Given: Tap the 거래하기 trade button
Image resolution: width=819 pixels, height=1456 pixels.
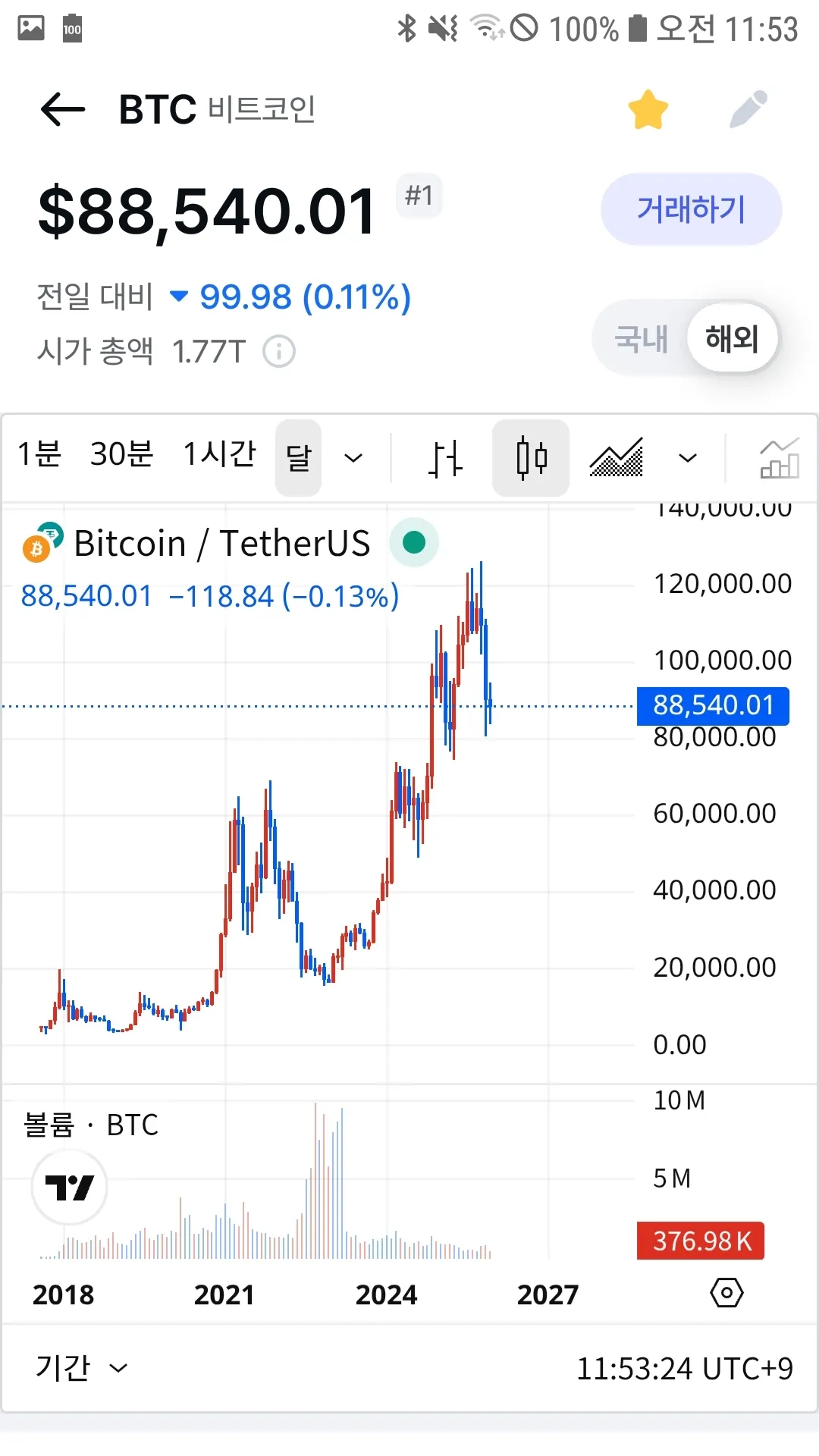Looking at the screenshot, I should 691,209.
